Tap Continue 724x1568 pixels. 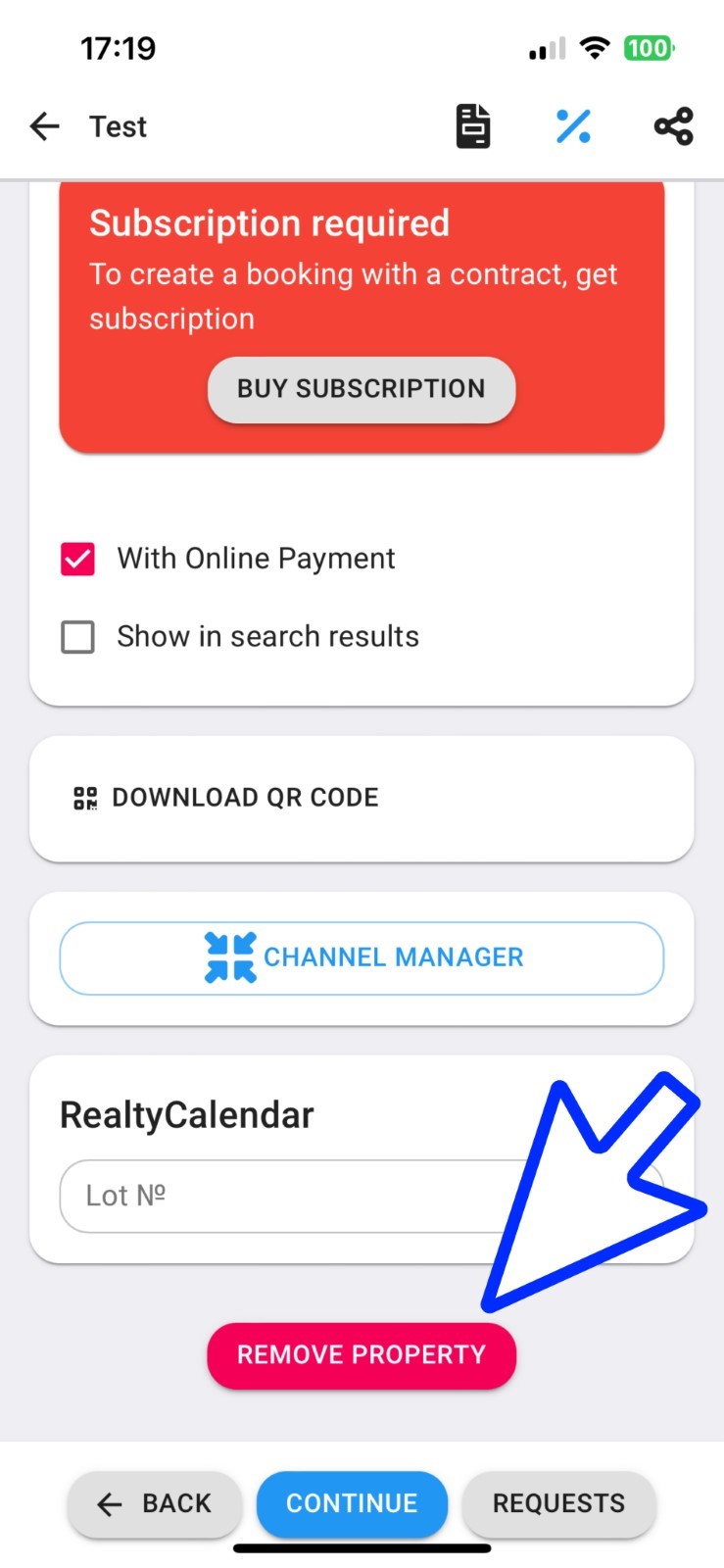tap(352, 1503)
